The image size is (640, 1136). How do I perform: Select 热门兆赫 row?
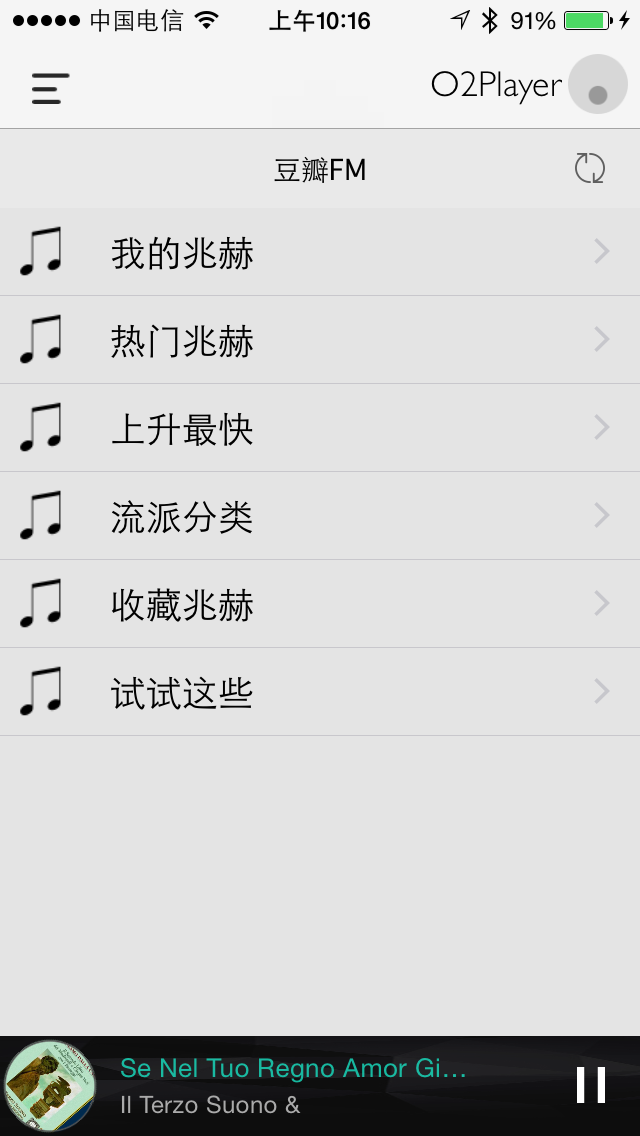point(320,341)
